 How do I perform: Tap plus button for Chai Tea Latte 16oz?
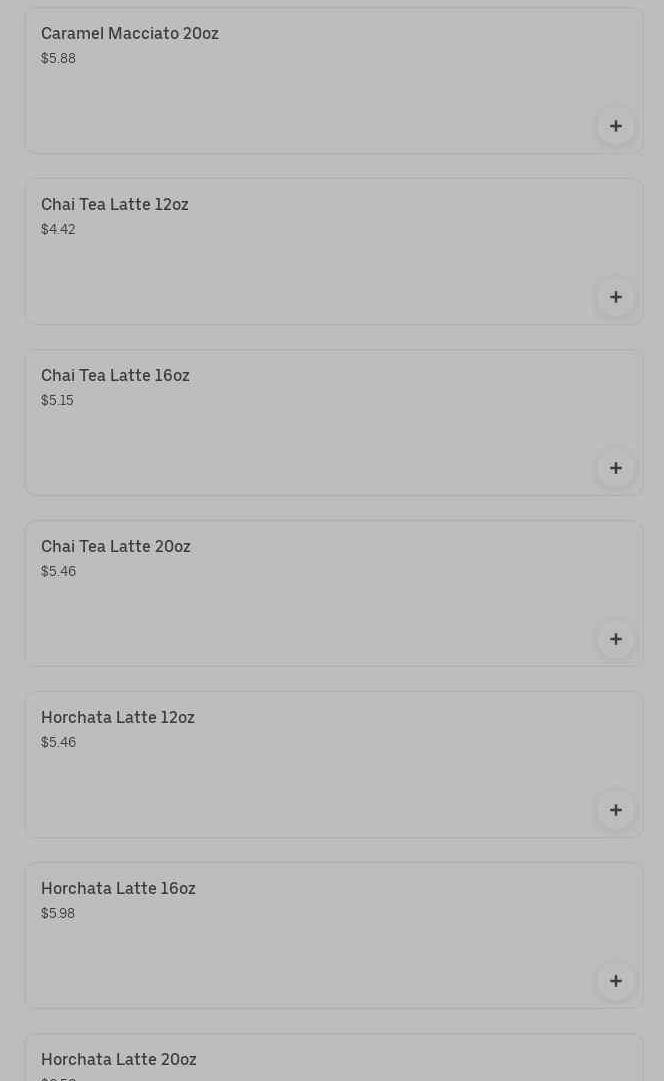[616, 468]
